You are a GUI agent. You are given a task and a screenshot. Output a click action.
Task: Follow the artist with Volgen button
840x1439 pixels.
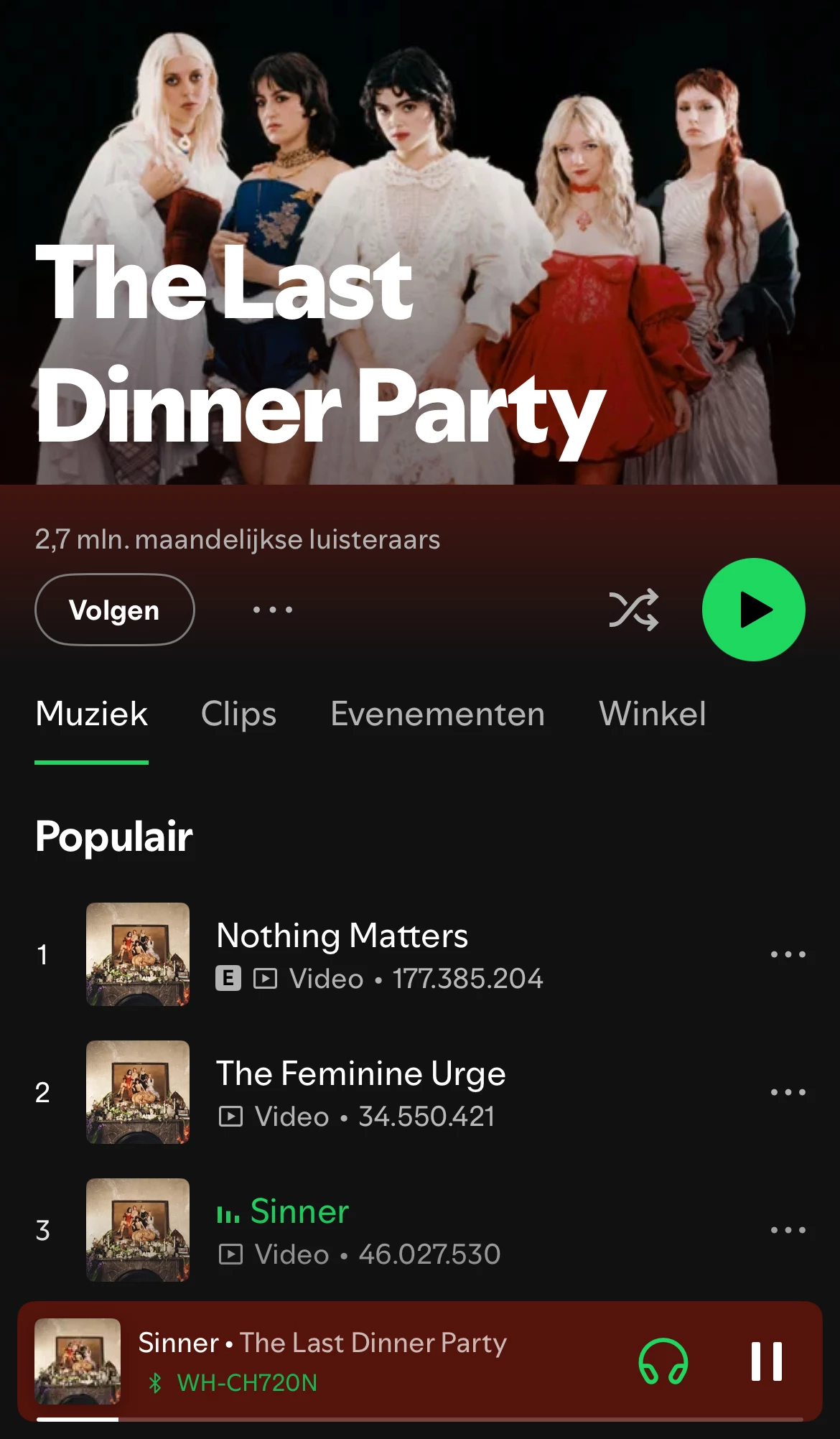tap(114, 610)
